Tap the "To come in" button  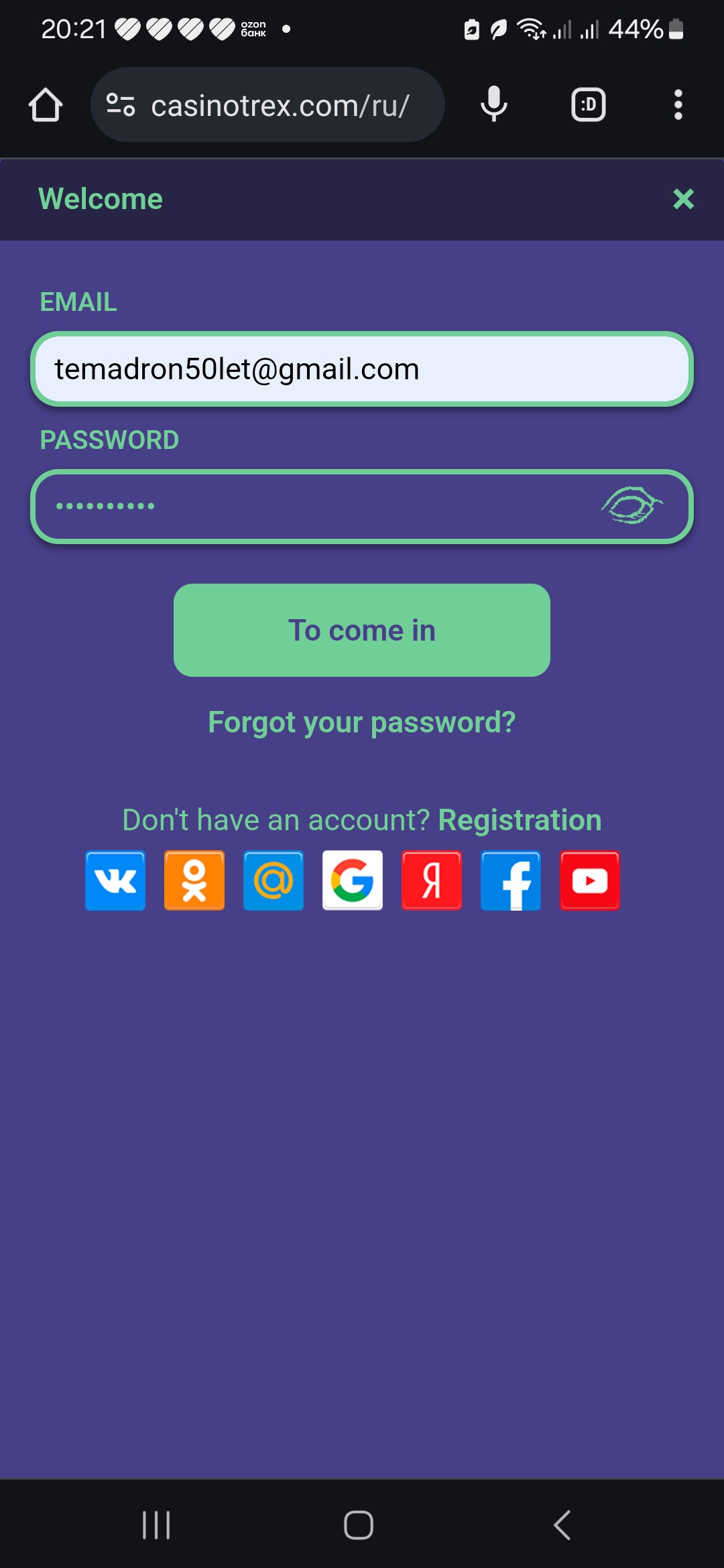tap(362, 630)
